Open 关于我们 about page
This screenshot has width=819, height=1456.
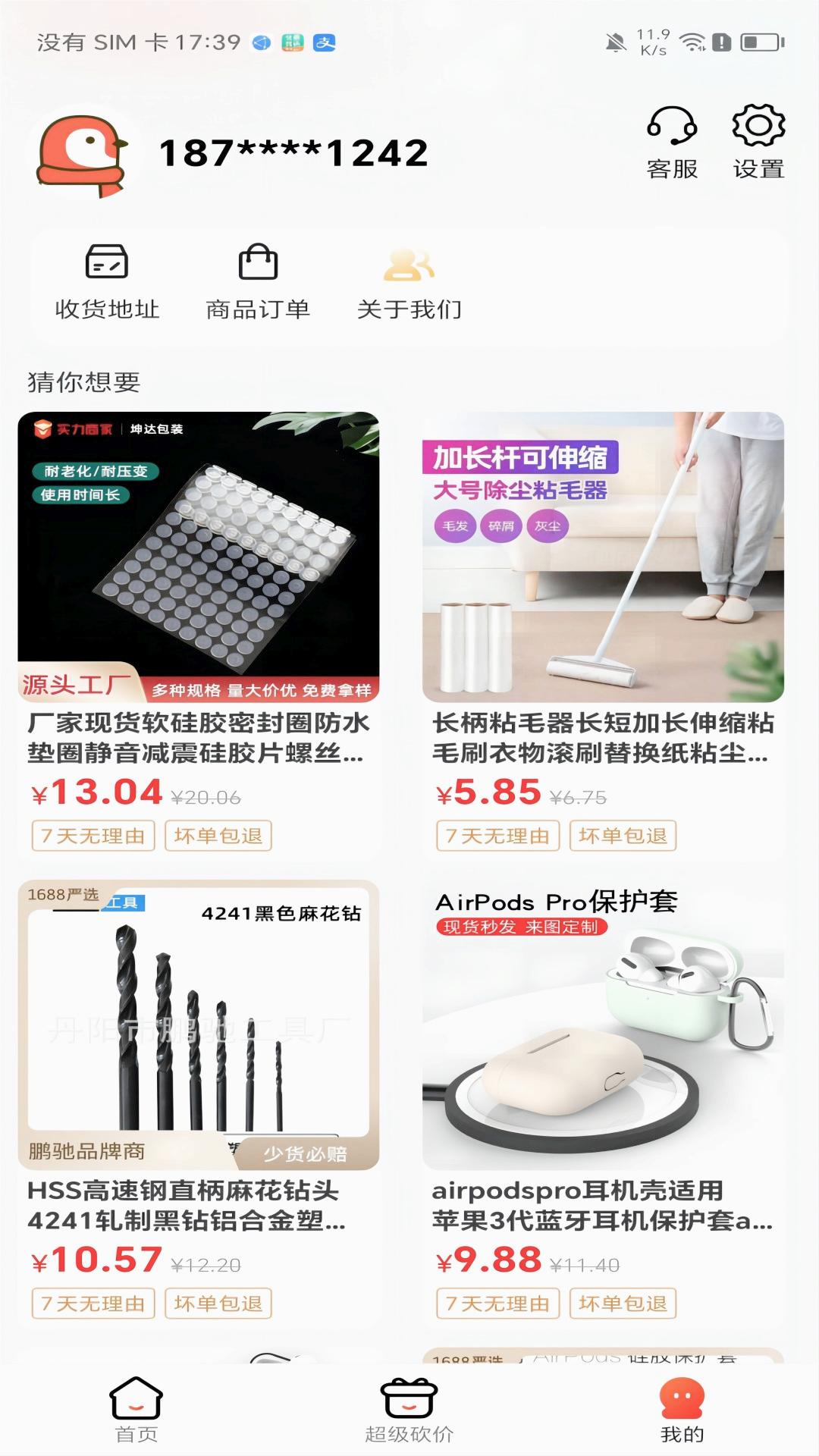(409, 282)
